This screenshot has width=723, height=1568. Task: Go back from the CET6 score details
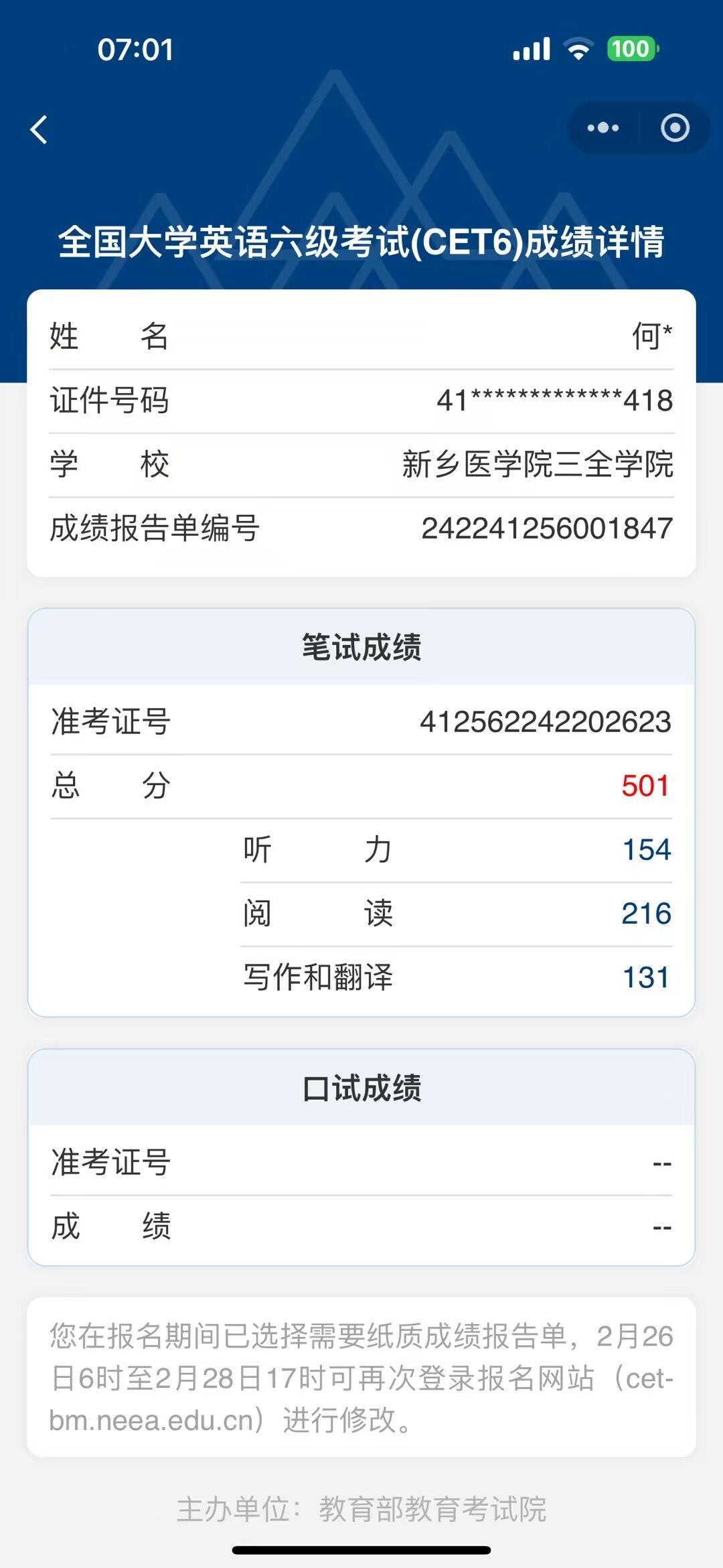pos(39,129)
